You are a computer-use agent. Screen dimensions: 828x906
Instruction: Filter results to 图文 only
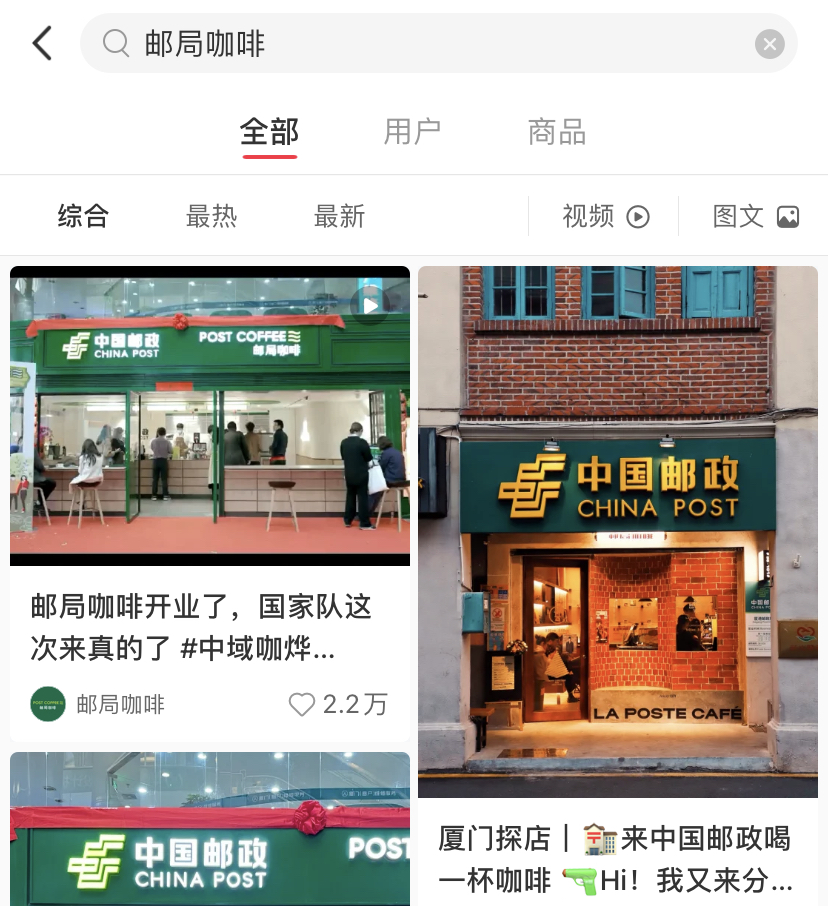pos(755,216)
